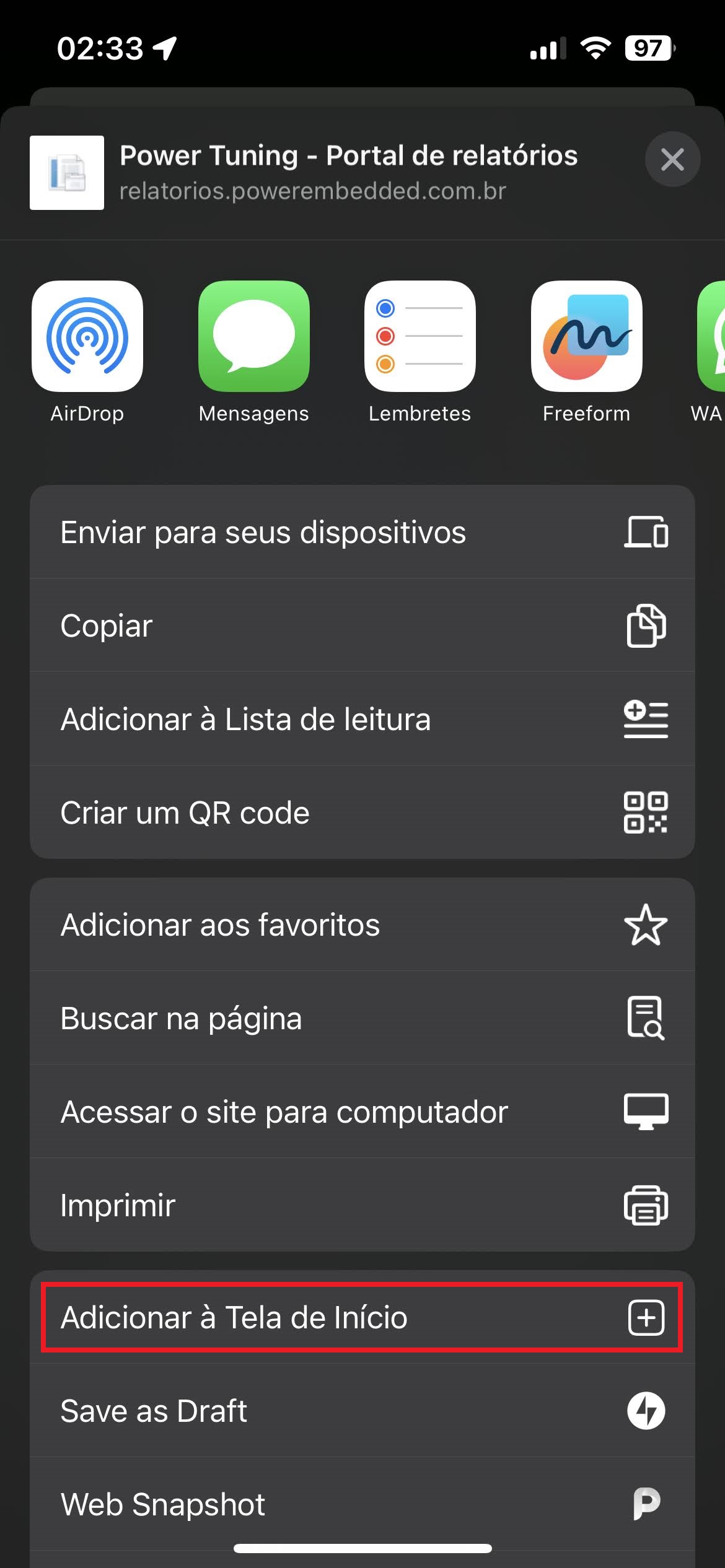Image resolution: width=725 pixels, height=1568 pixels.
Task: Choose Adicionar à Tela de Início
Action: tap(362, 1317)
